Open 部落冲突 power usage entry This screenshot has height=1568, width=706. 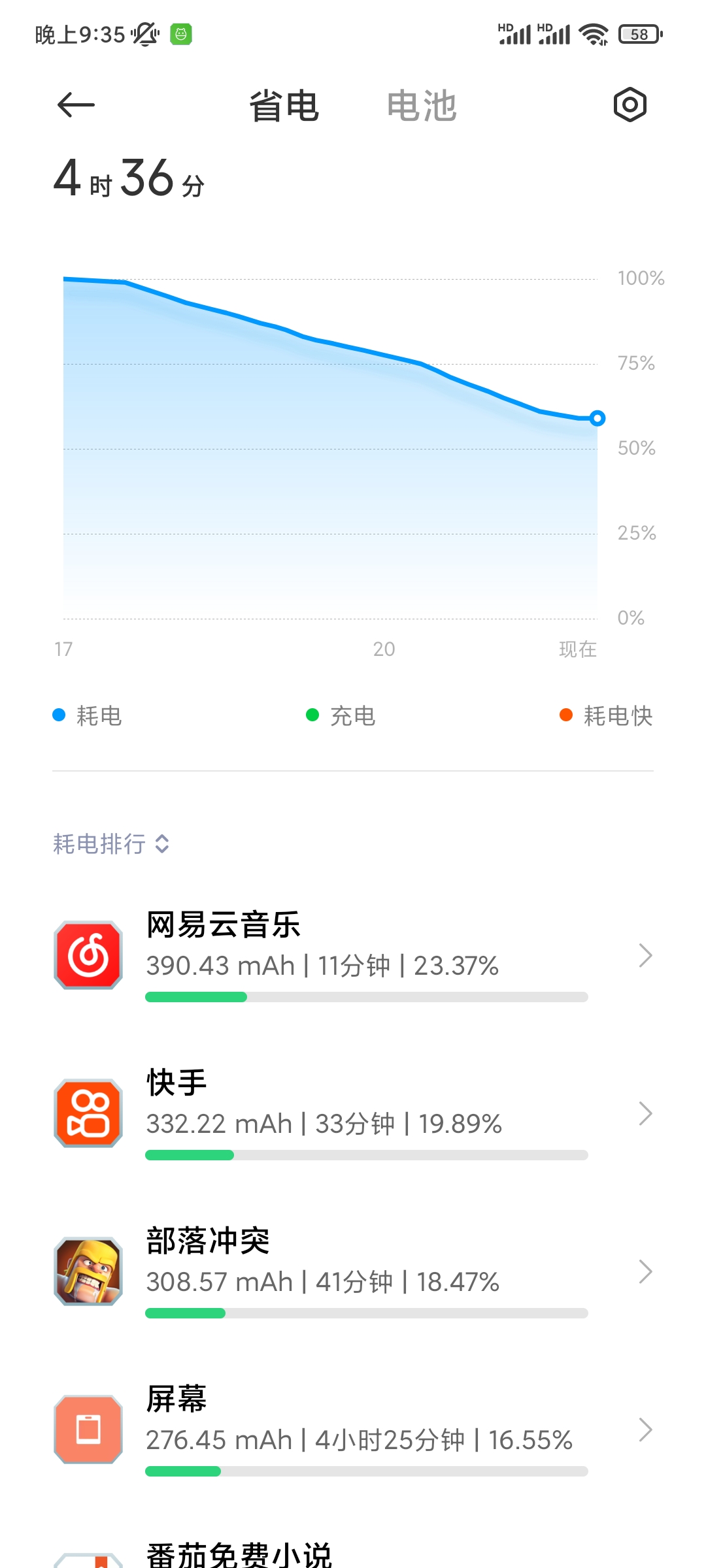pyautogui.click(x=353, y=1271)
